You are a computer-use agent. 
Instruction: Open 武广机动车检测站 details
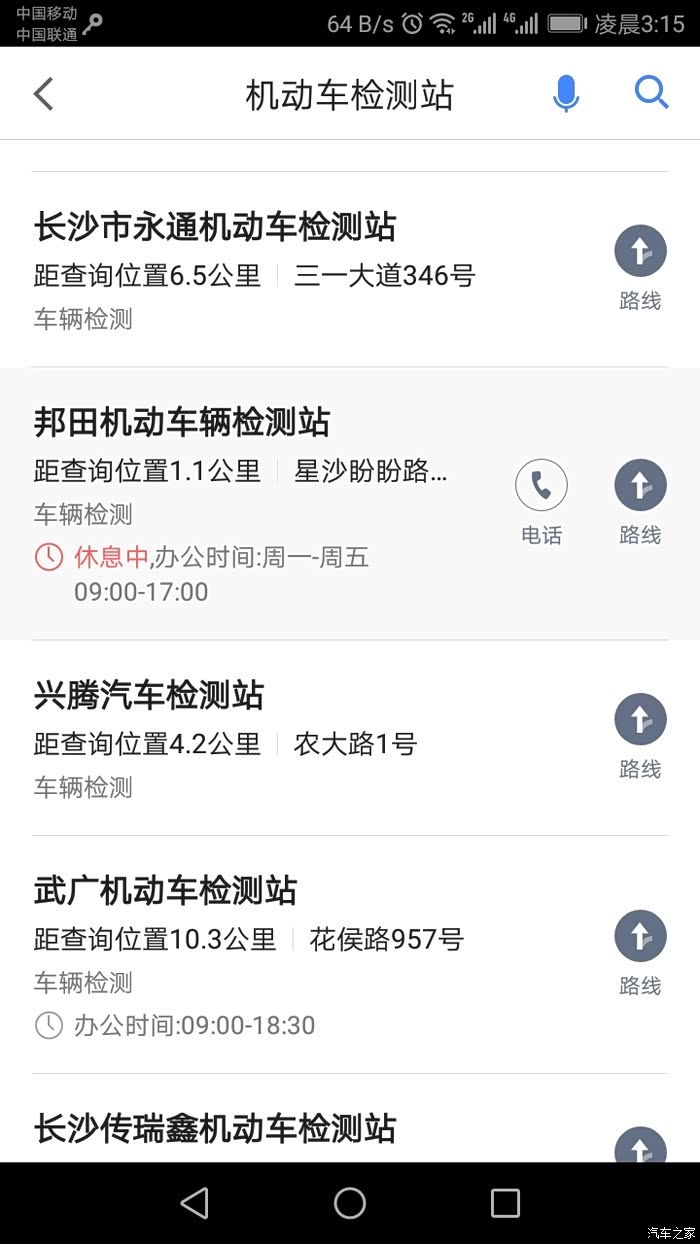(166, 890)
